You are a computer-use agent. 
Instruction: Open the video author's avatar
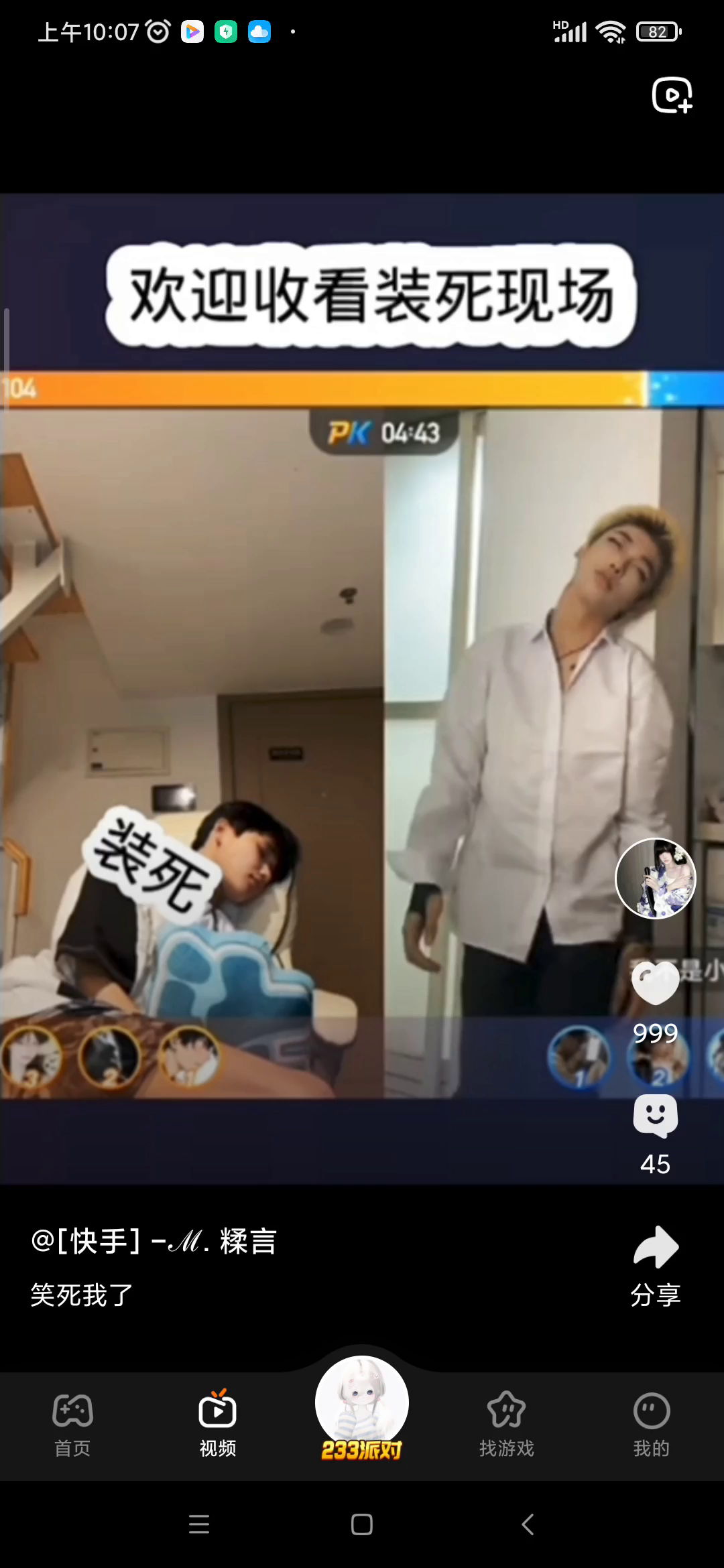tap(655, 878)
